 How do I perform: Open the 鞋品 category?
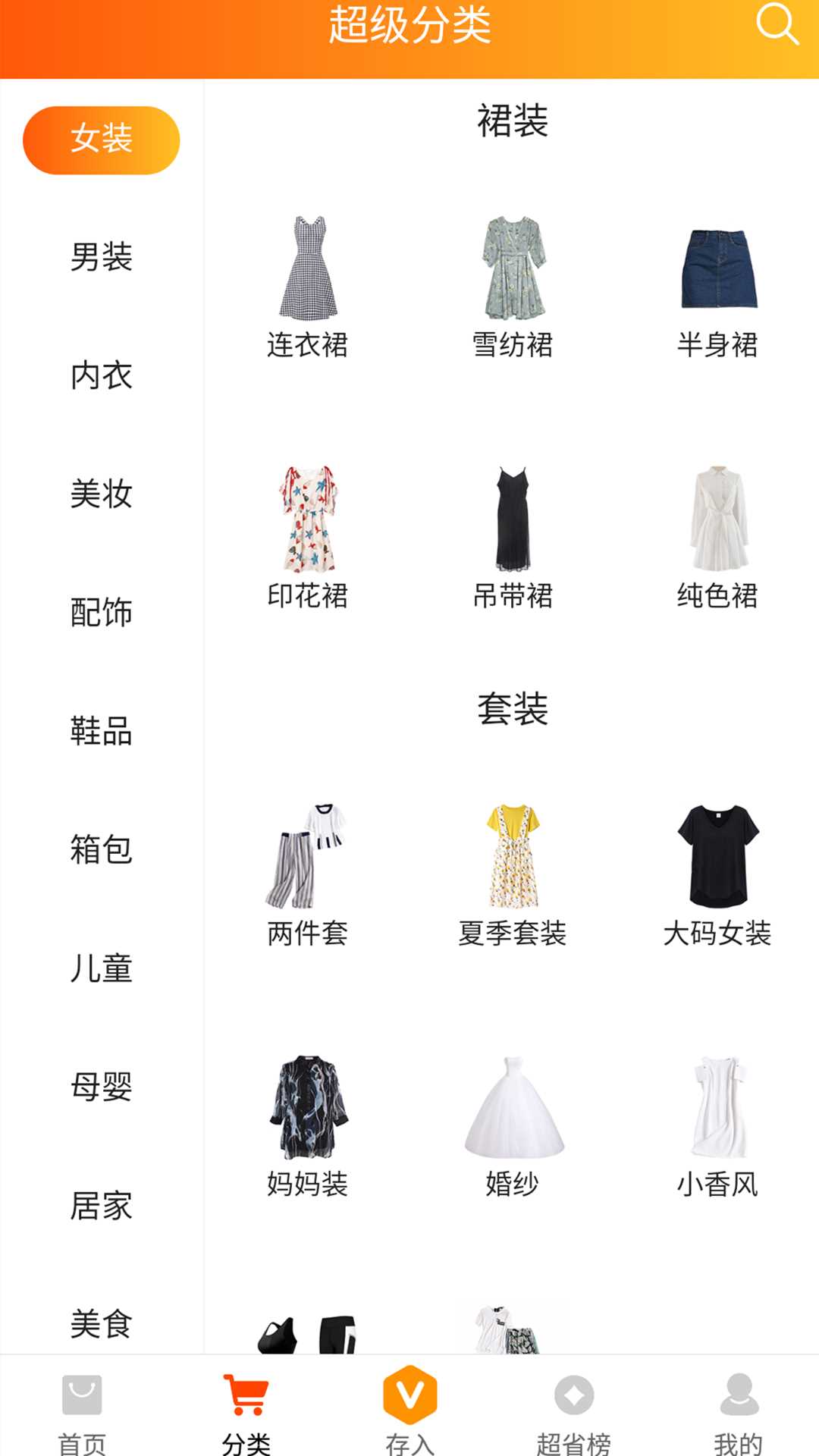point(101,731)
